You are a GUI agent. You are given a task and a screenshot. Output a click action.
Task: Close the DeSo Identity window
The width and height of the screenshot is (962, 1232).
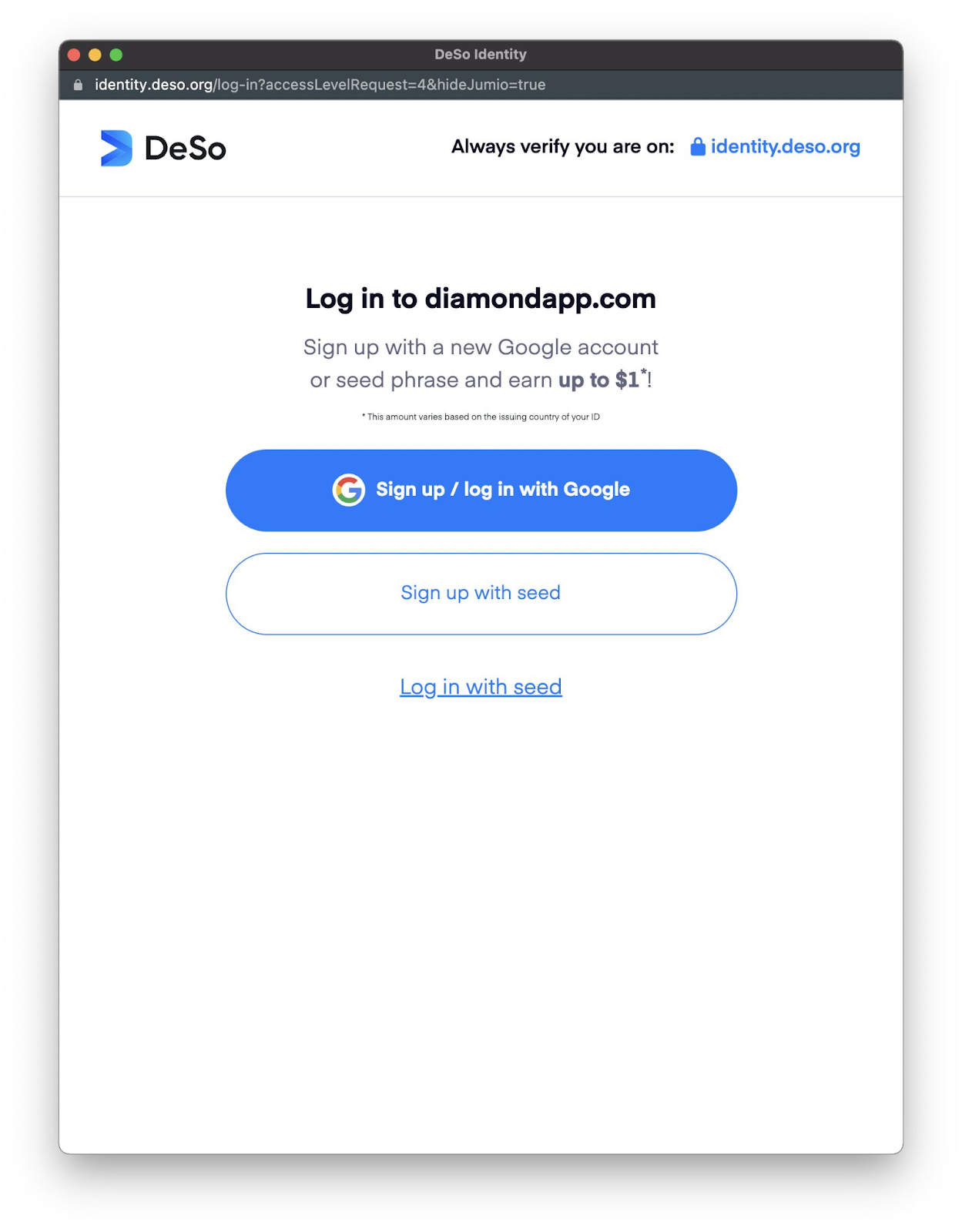74,55
